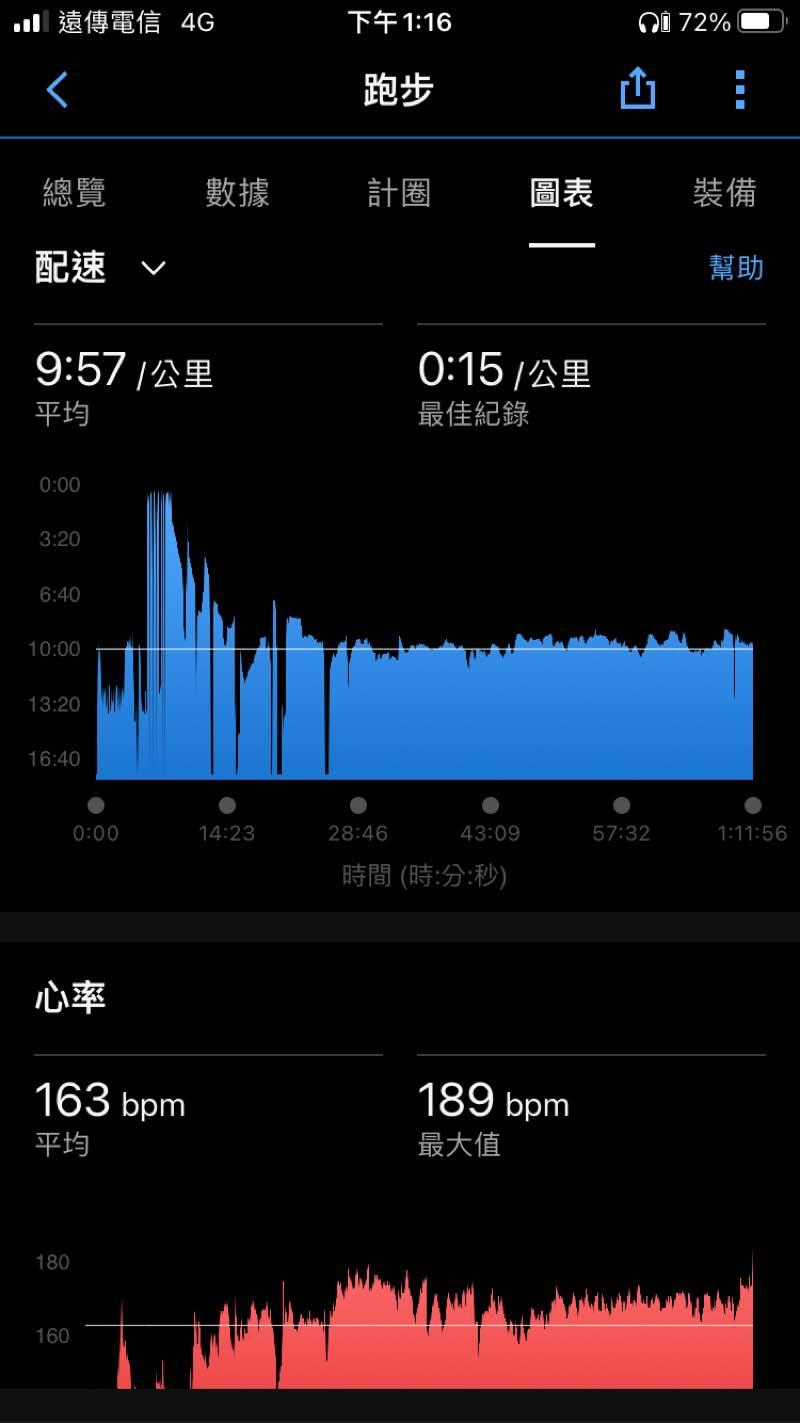Switch to the 裝備 tab
Screen dimensions: 800x1423
(724, 193)
